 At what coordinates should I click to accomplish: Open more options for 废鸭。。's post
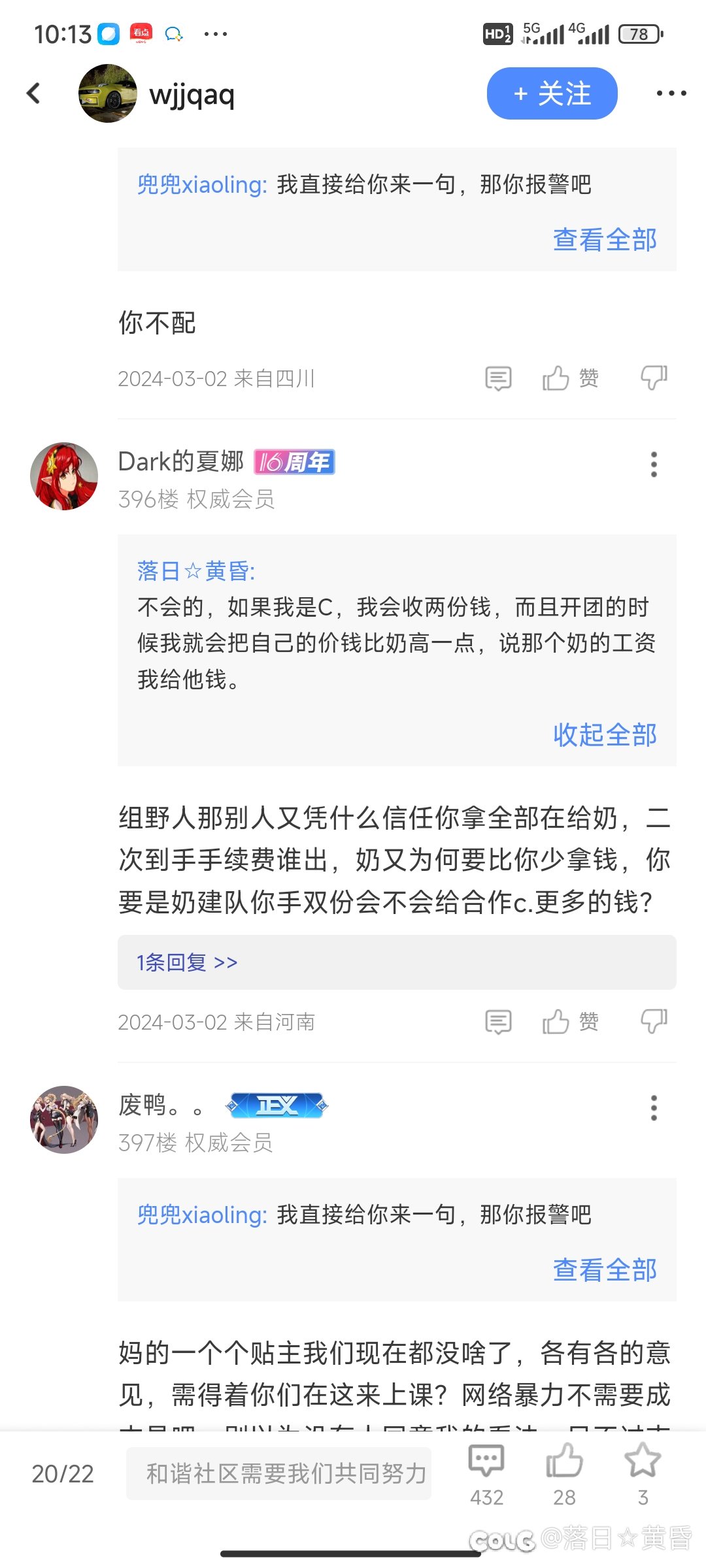point(653,1107)
